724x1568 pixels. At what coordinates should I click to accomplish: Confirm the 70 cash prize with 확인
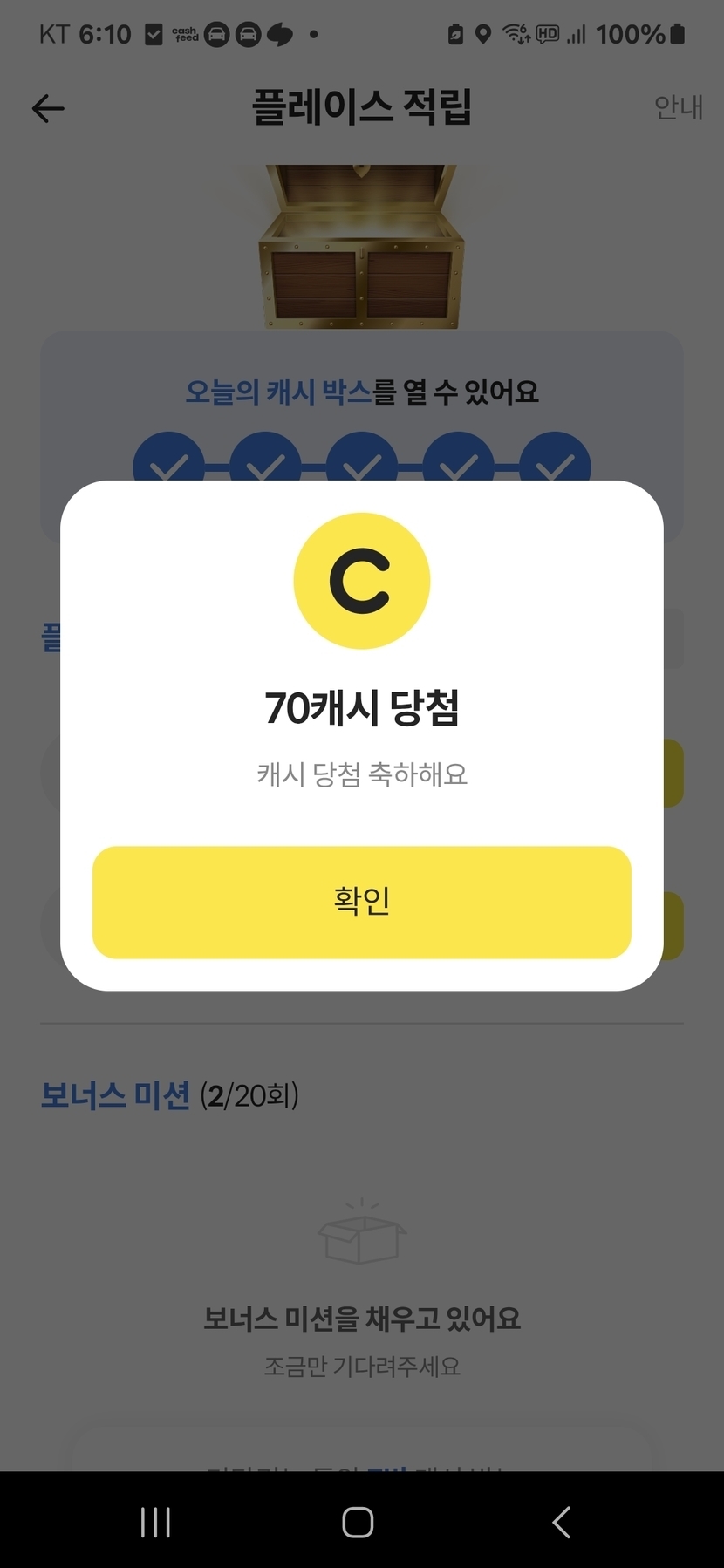click(x=361, y=902)
